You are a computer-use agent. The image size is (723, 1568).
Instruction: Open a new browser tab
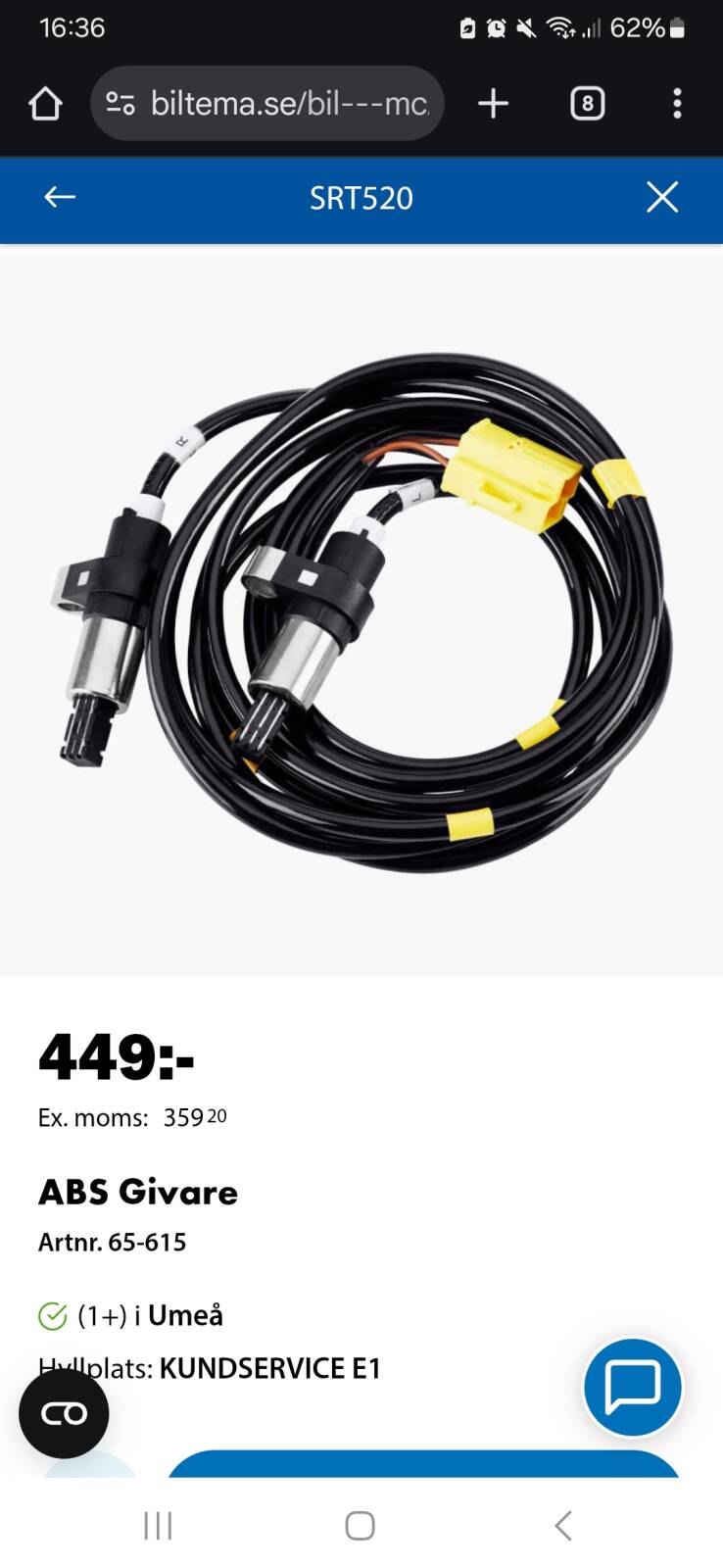493,104
